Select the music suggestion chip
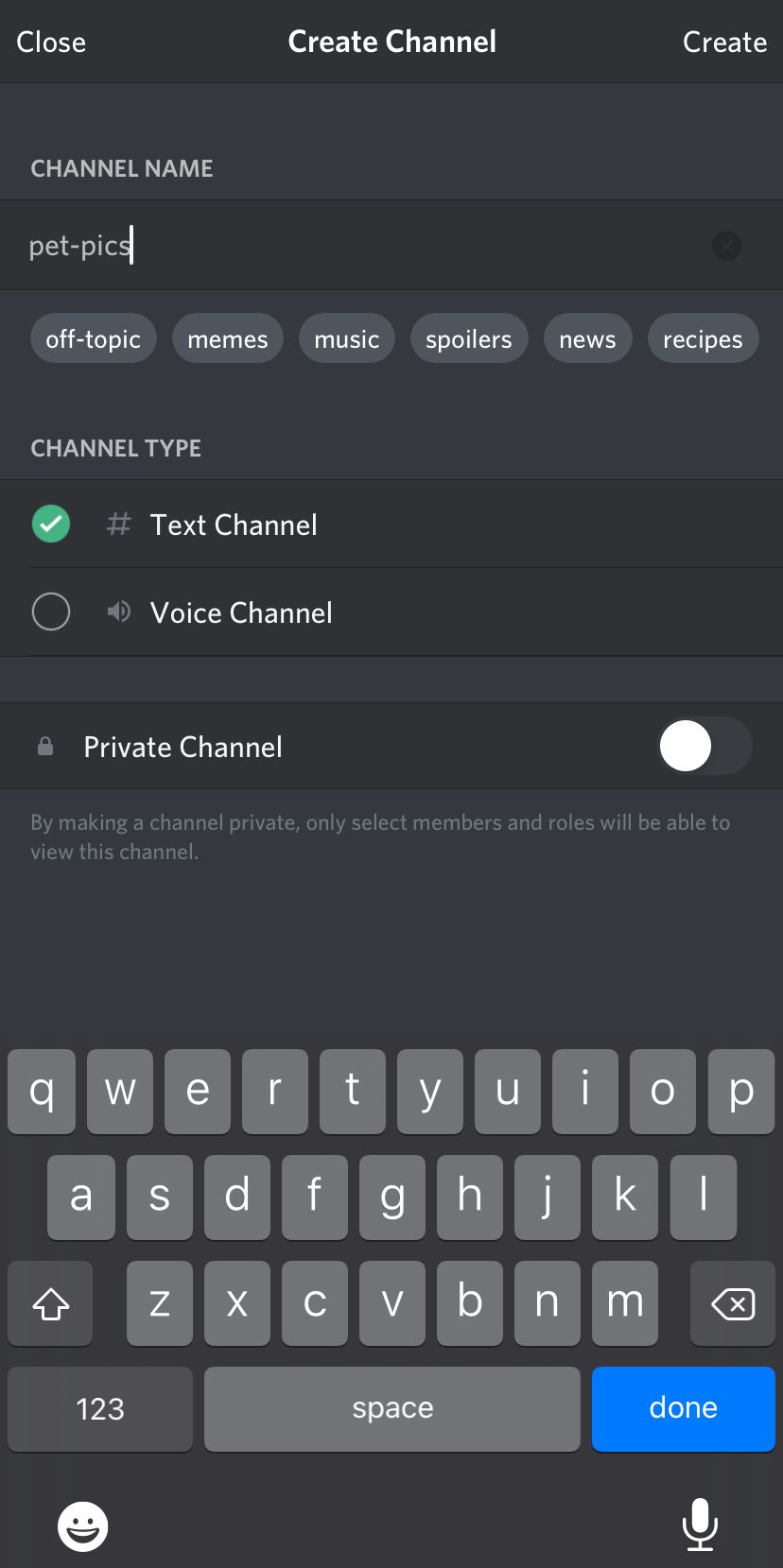 pos(347,338)
